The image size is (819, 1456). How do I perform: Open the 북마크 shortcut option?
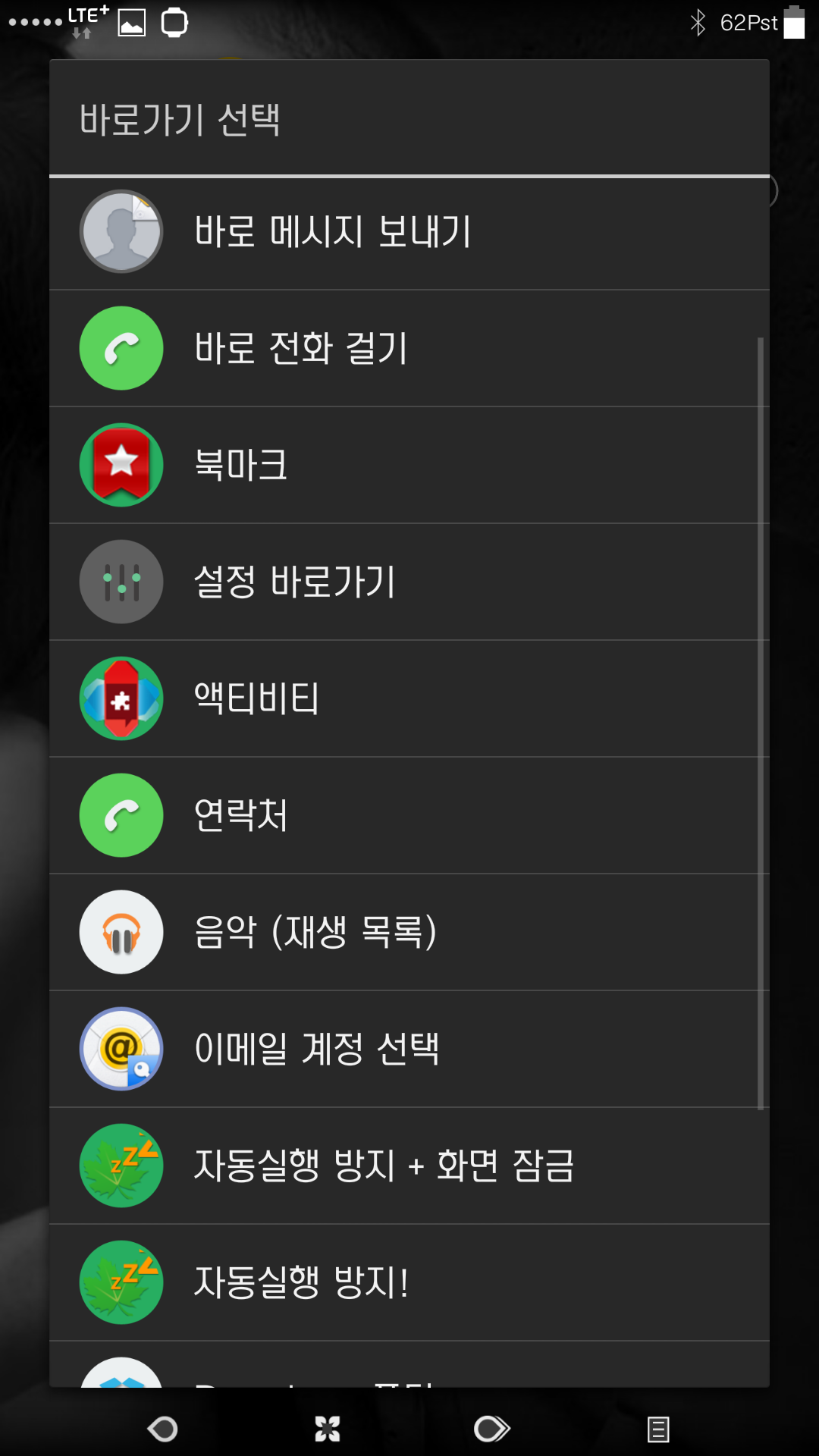[x=409, y=466]
